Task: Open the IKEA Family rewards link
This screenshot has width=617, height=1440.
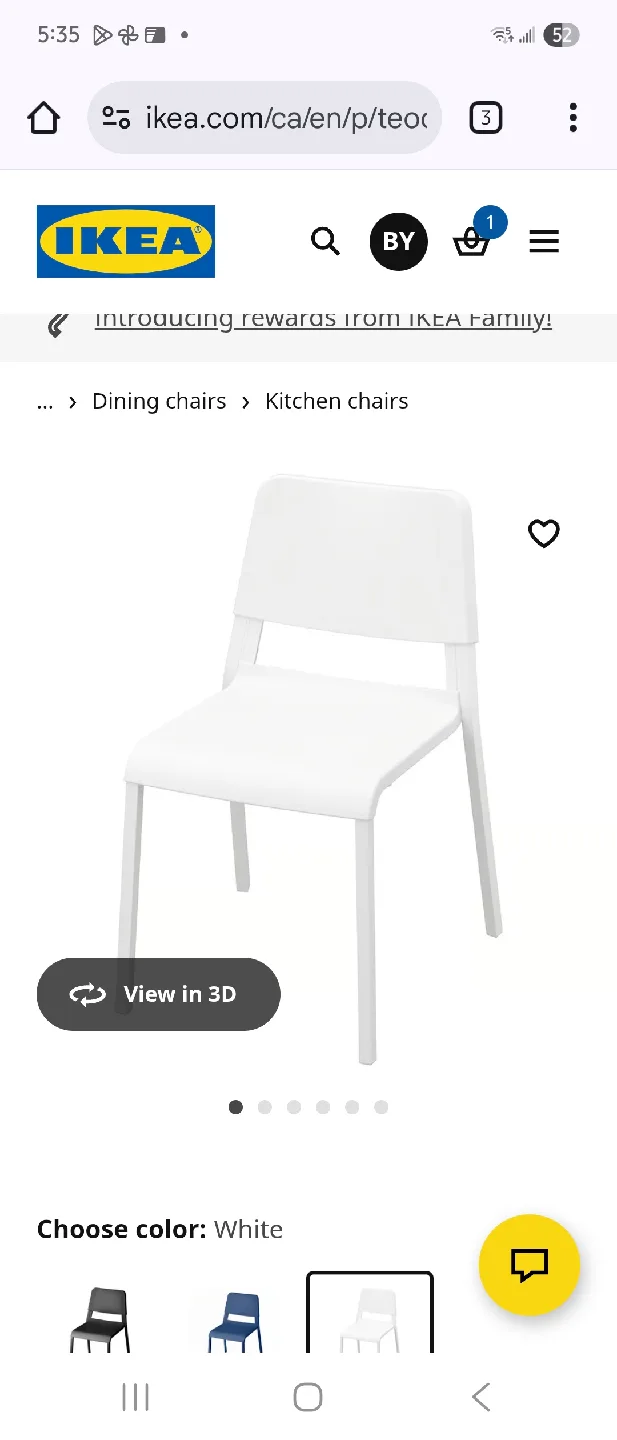Action: tap(322, 320)
